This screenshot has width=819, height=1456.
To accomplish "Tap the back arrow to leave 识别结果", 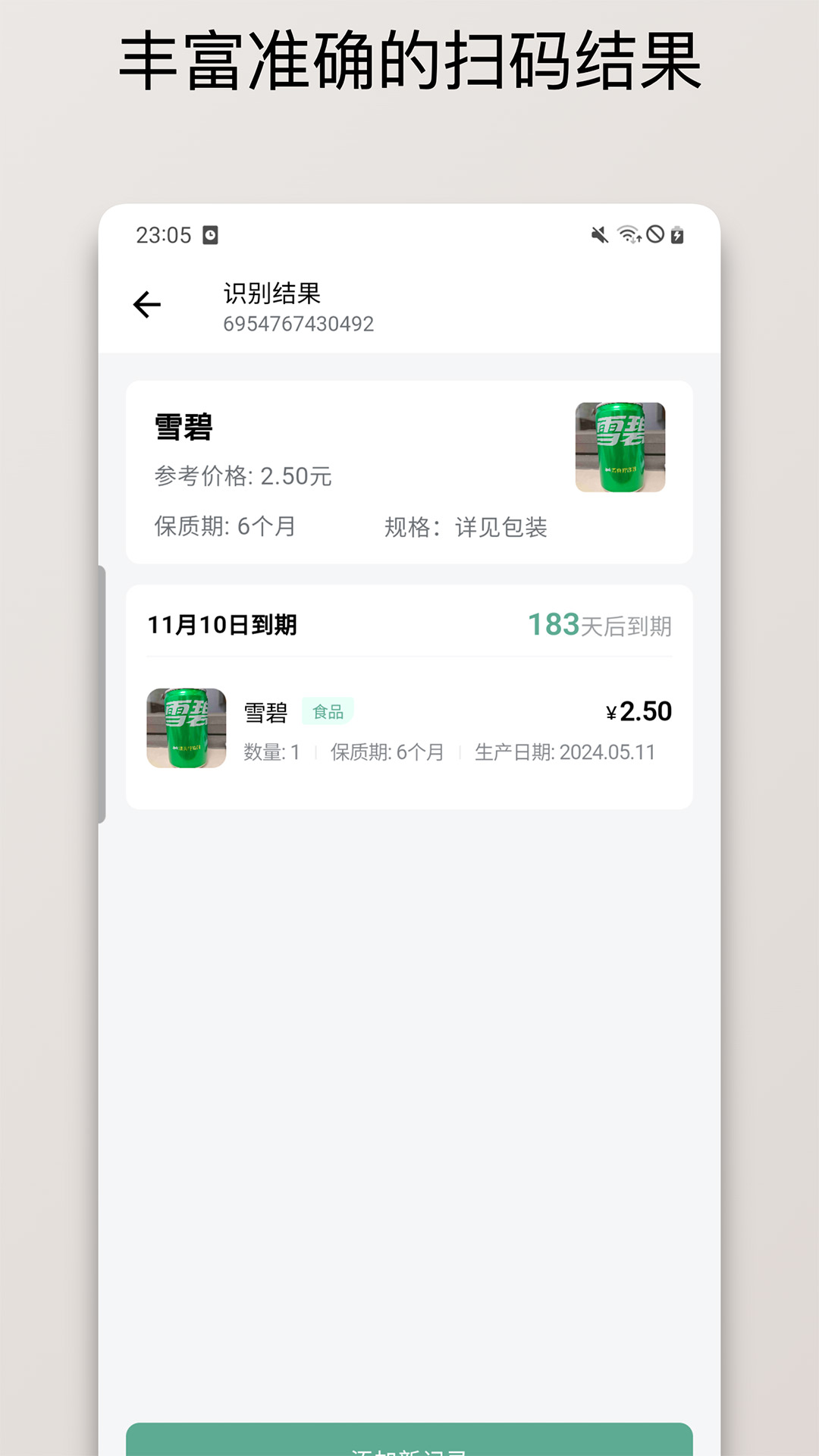I will click(x=148, y=303).
